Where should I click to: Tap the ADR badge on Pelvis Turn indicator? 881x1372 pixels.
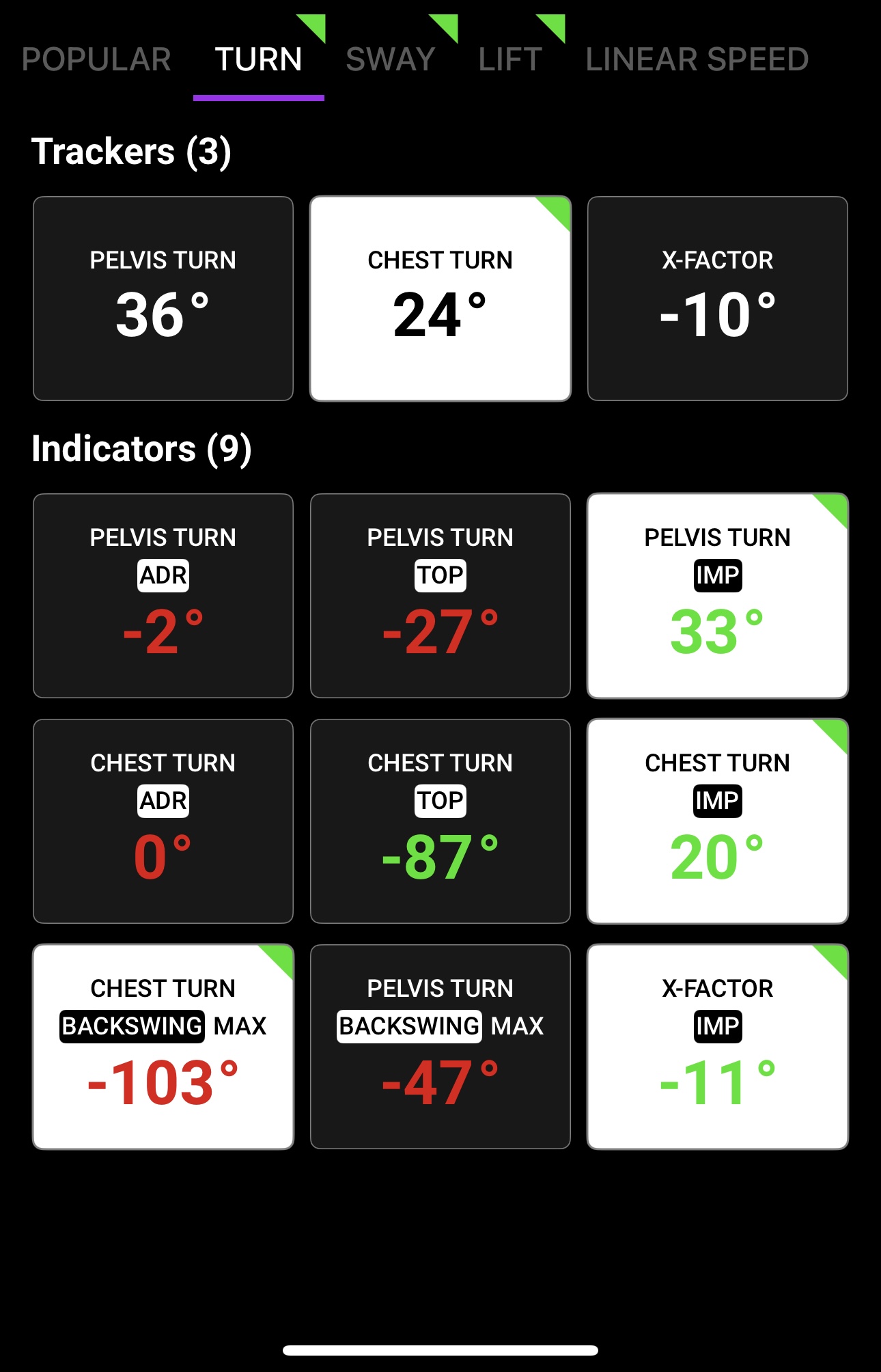point(163,575)
